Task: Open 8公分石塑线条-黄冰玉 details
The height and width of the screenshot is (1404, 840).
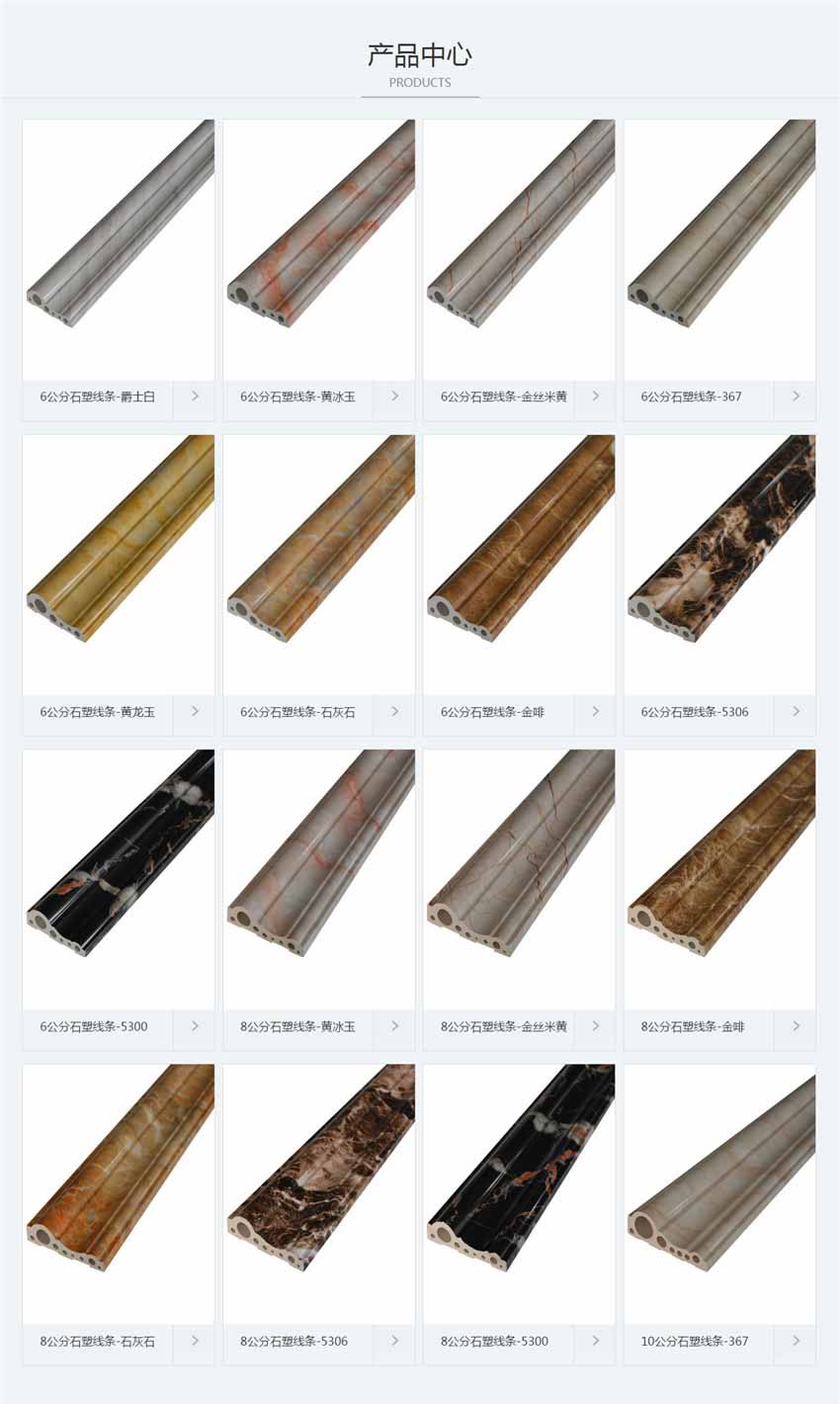Action: coord(318,880)
